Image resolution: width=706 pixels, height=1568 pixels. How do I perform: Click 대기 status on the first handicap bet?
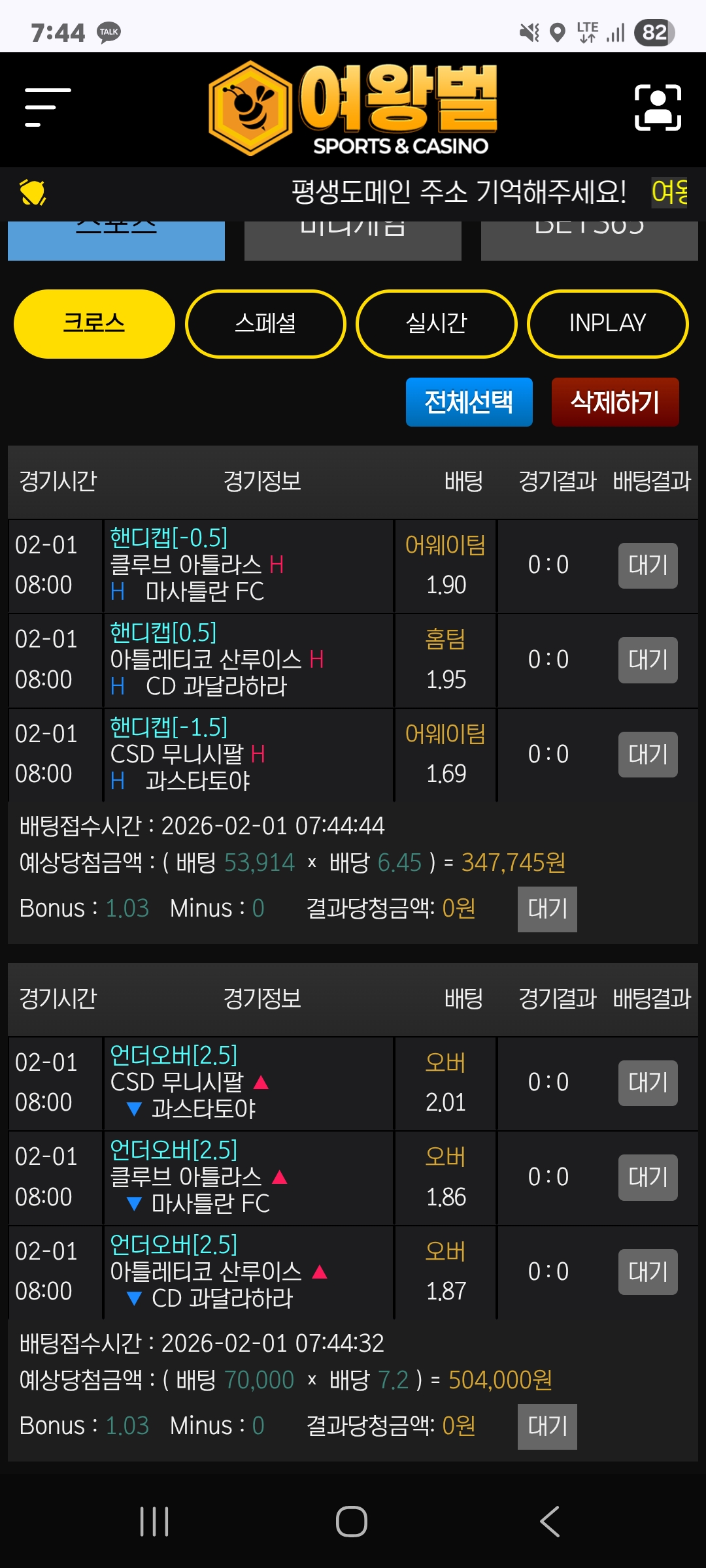click(x=647, y=565)
